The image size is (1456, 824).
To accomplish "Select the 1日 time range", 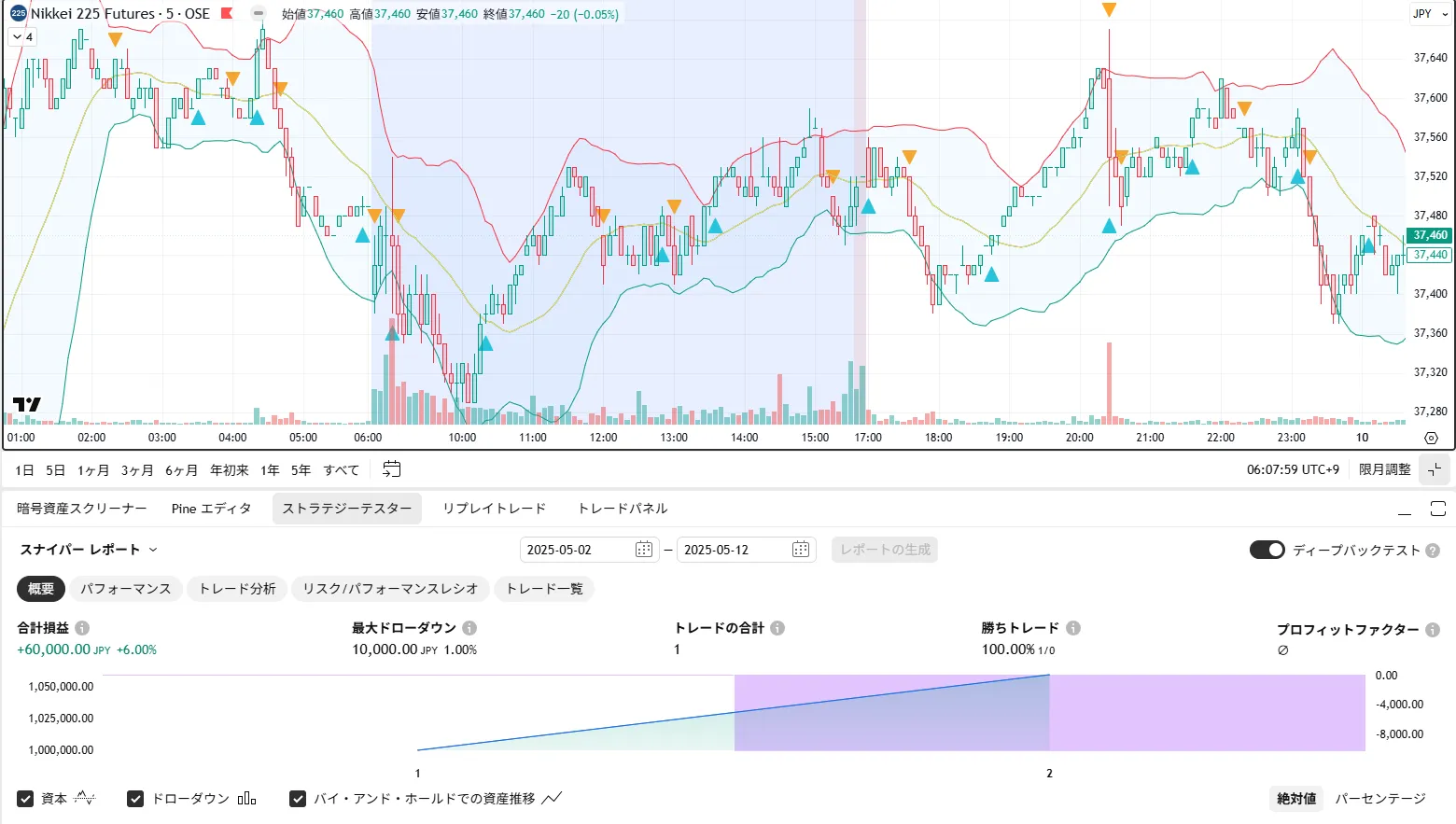I will pyautogui.click(x=24, y=470).
